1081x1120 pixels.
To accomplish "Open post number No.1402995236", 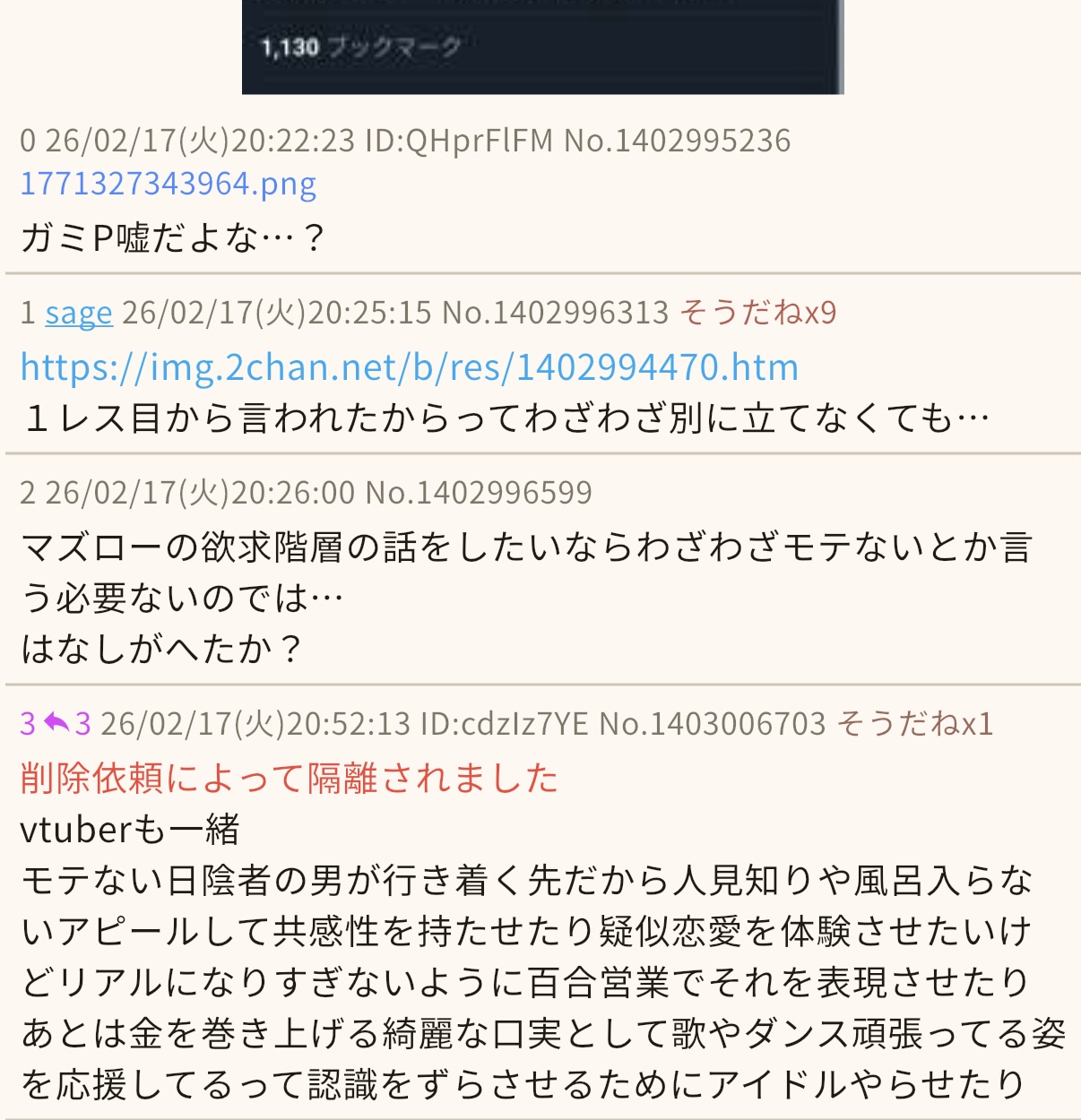I will point(678,141).
